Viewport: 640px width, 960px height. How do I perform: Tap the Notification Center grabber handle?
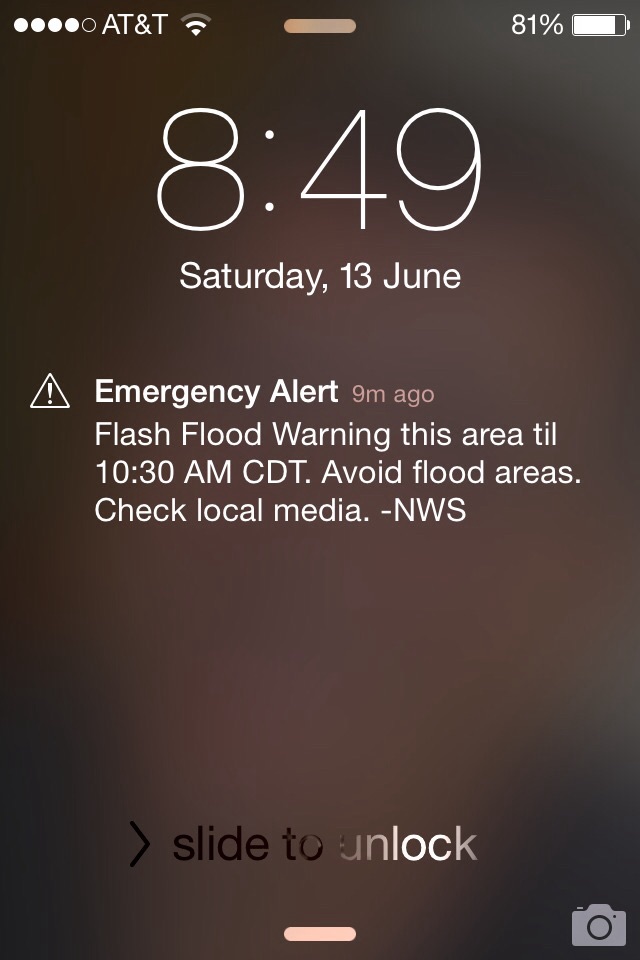pos(320,26)
